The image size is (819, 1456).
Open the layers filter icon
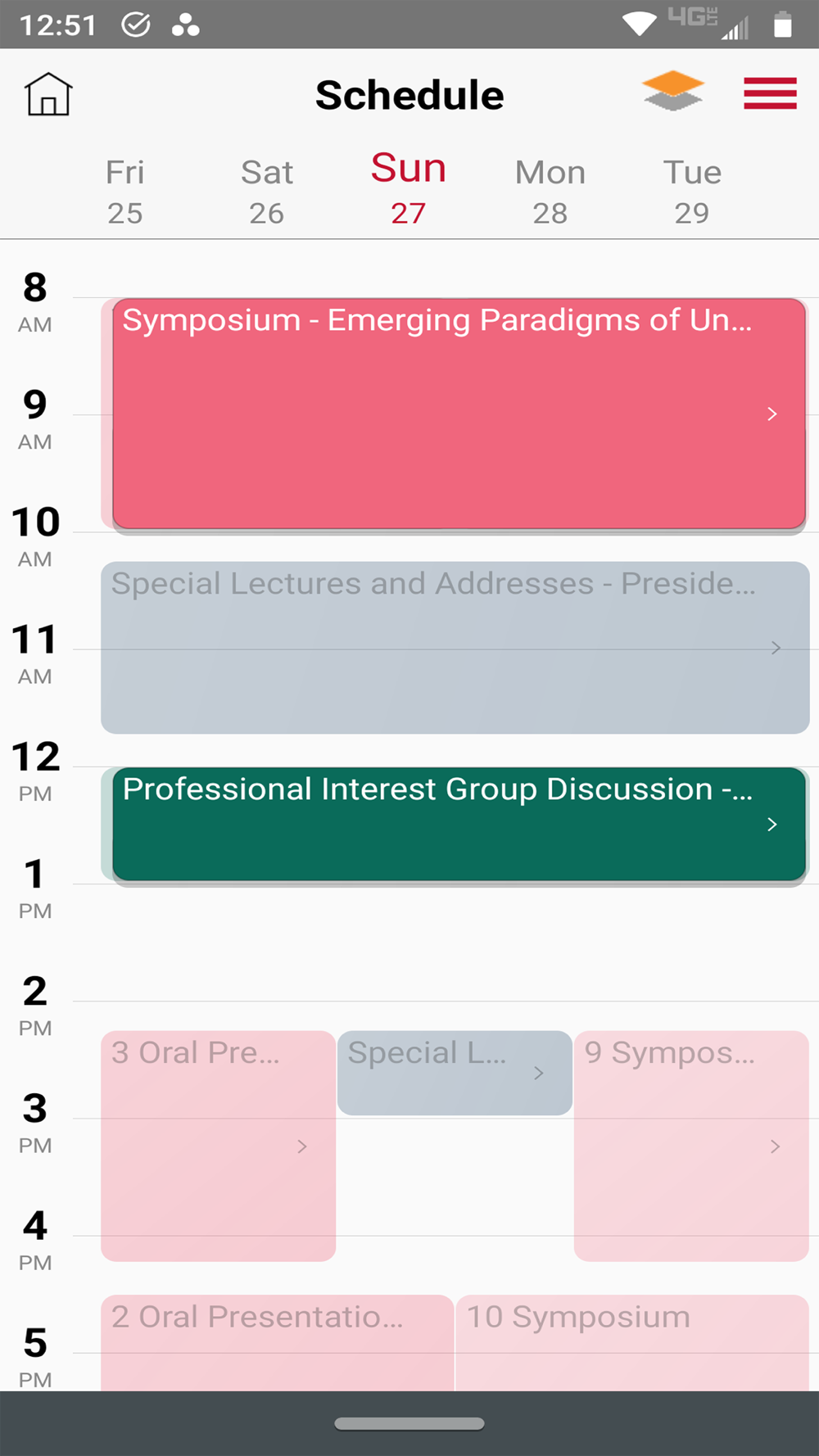(x=672, y=91)
